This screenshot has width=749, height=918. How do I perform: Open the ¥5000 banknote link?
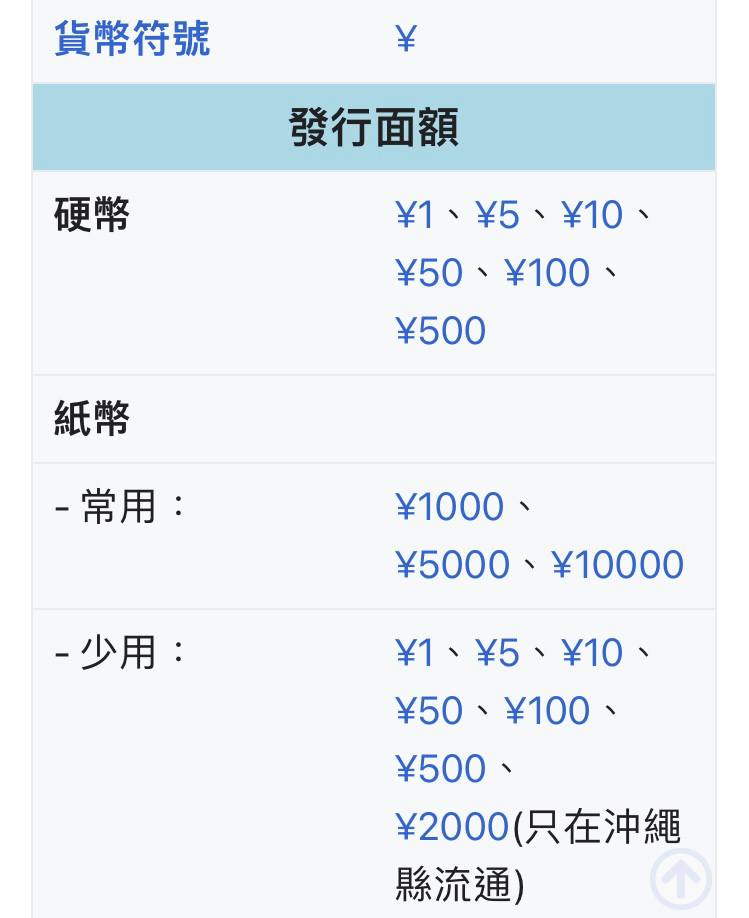tap(453, 565)
